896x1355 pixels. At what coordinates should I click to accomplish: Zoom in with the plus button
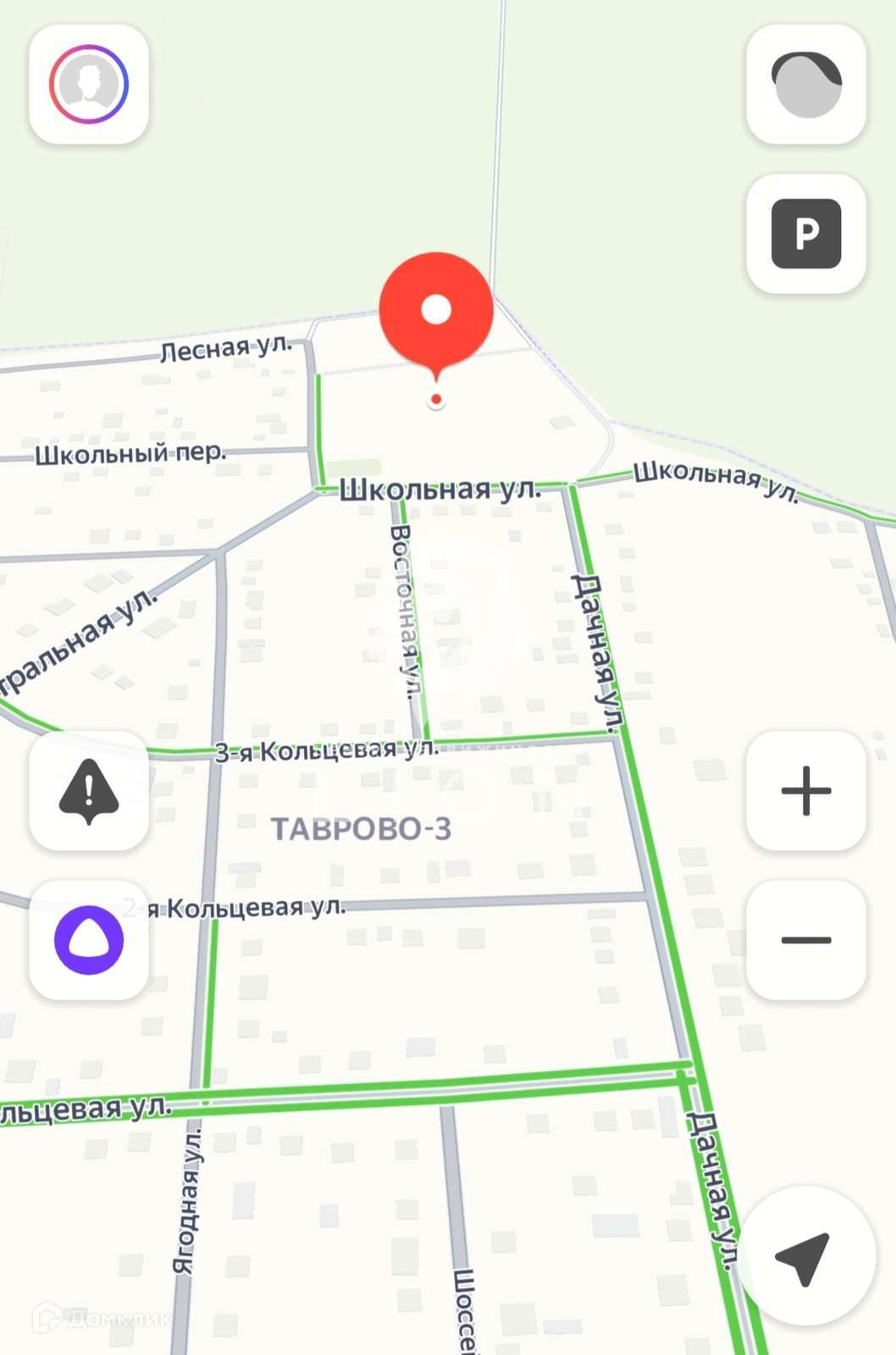pyautogui.click(x=806, y=791)
